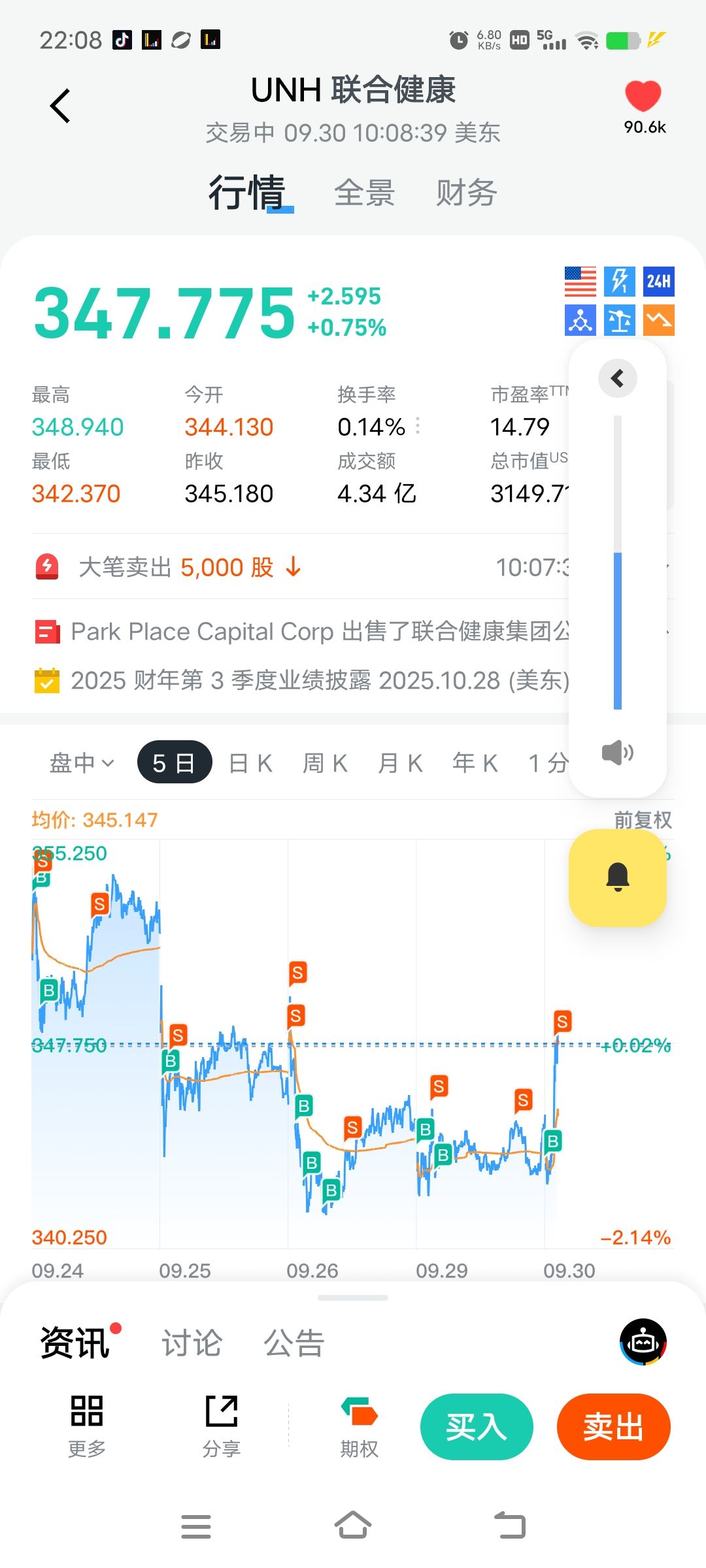Tap the red heart favorite icon

[x=643, y=97]
